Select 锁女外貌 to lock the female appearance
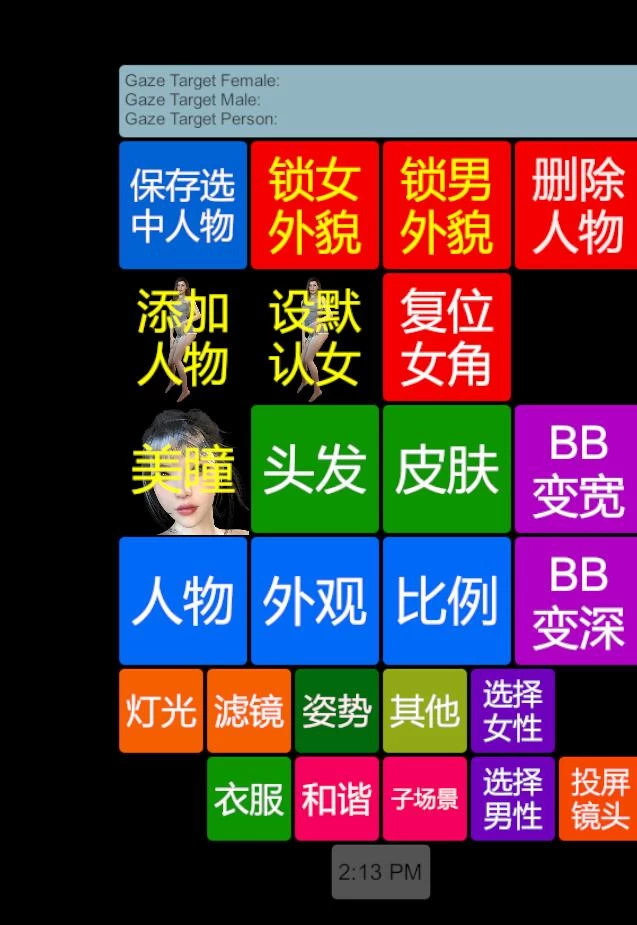637x925 pixels. tap(314, 205)
